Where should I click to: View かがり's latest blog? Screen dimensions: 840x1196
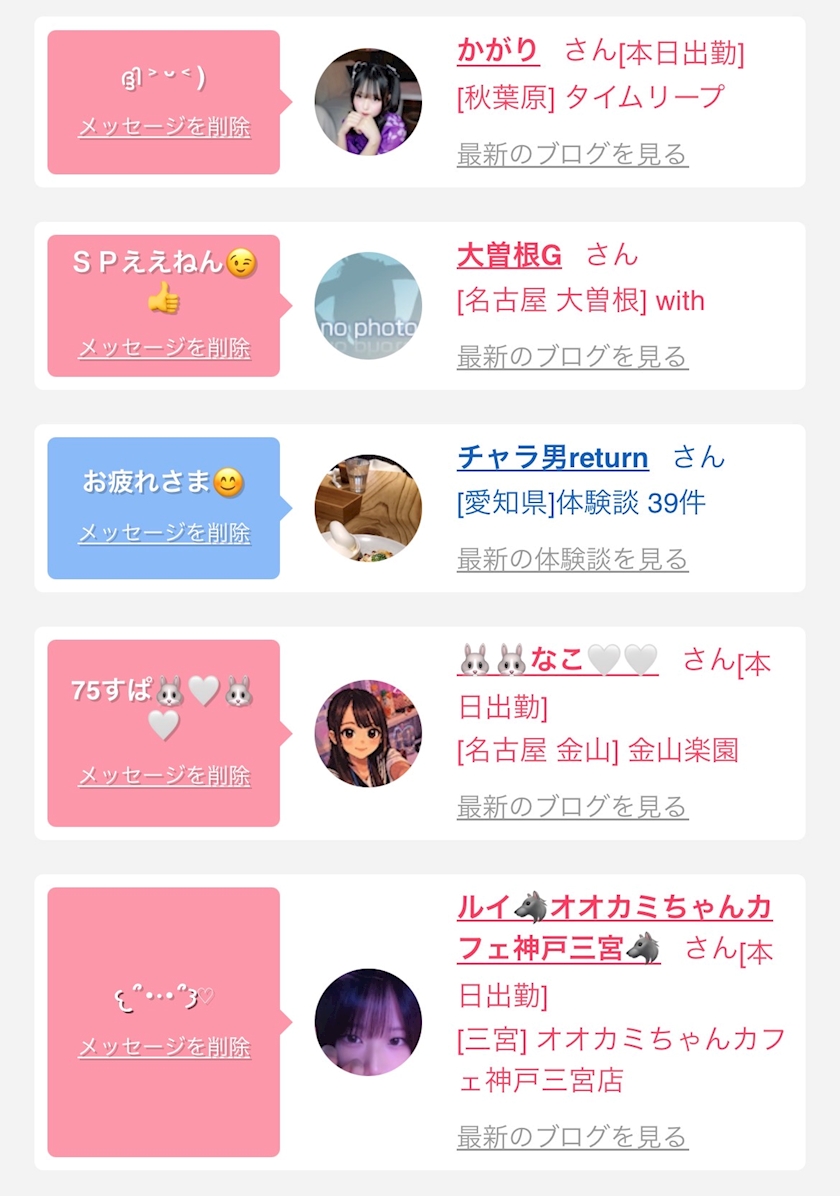coord(572,155)
